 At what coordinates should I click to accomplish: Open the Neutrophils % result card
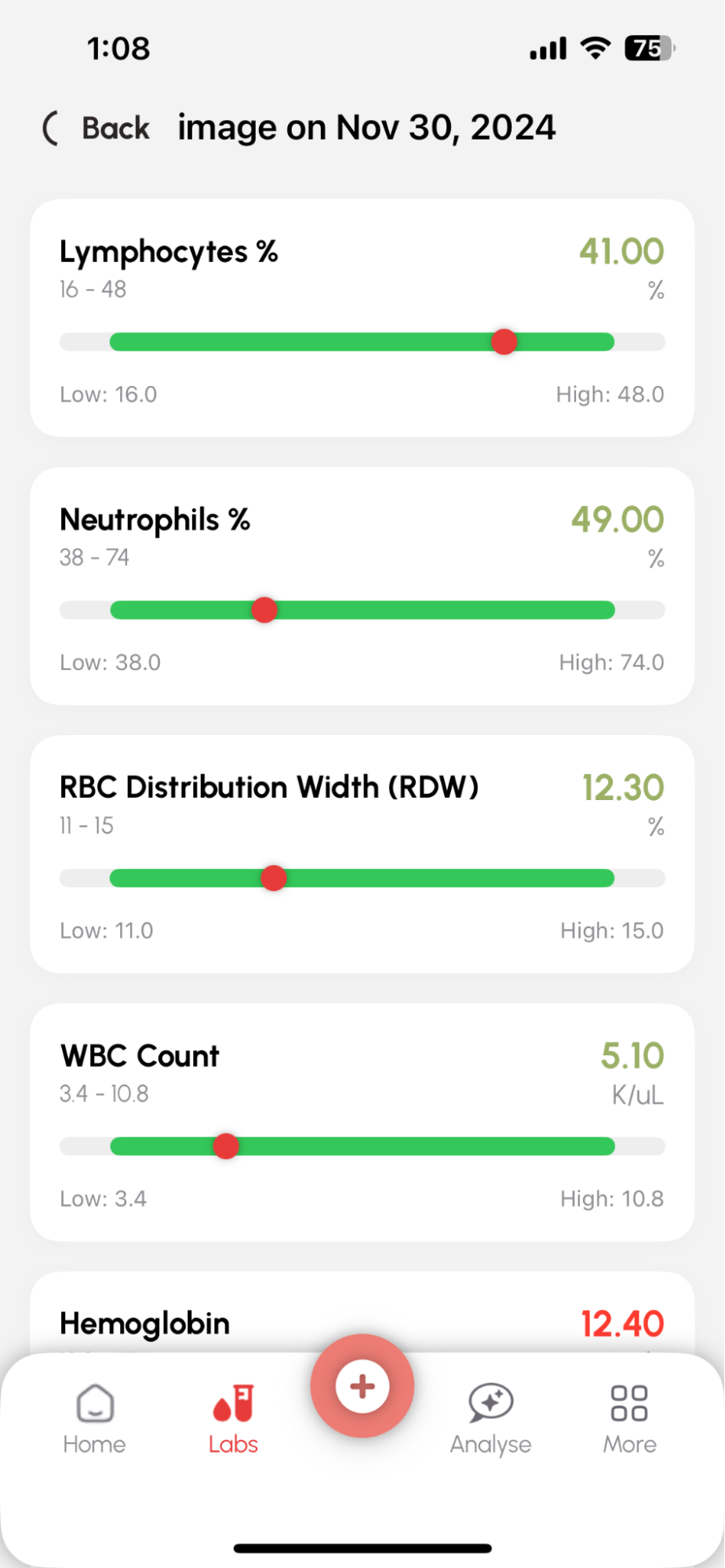pos(362,586)
